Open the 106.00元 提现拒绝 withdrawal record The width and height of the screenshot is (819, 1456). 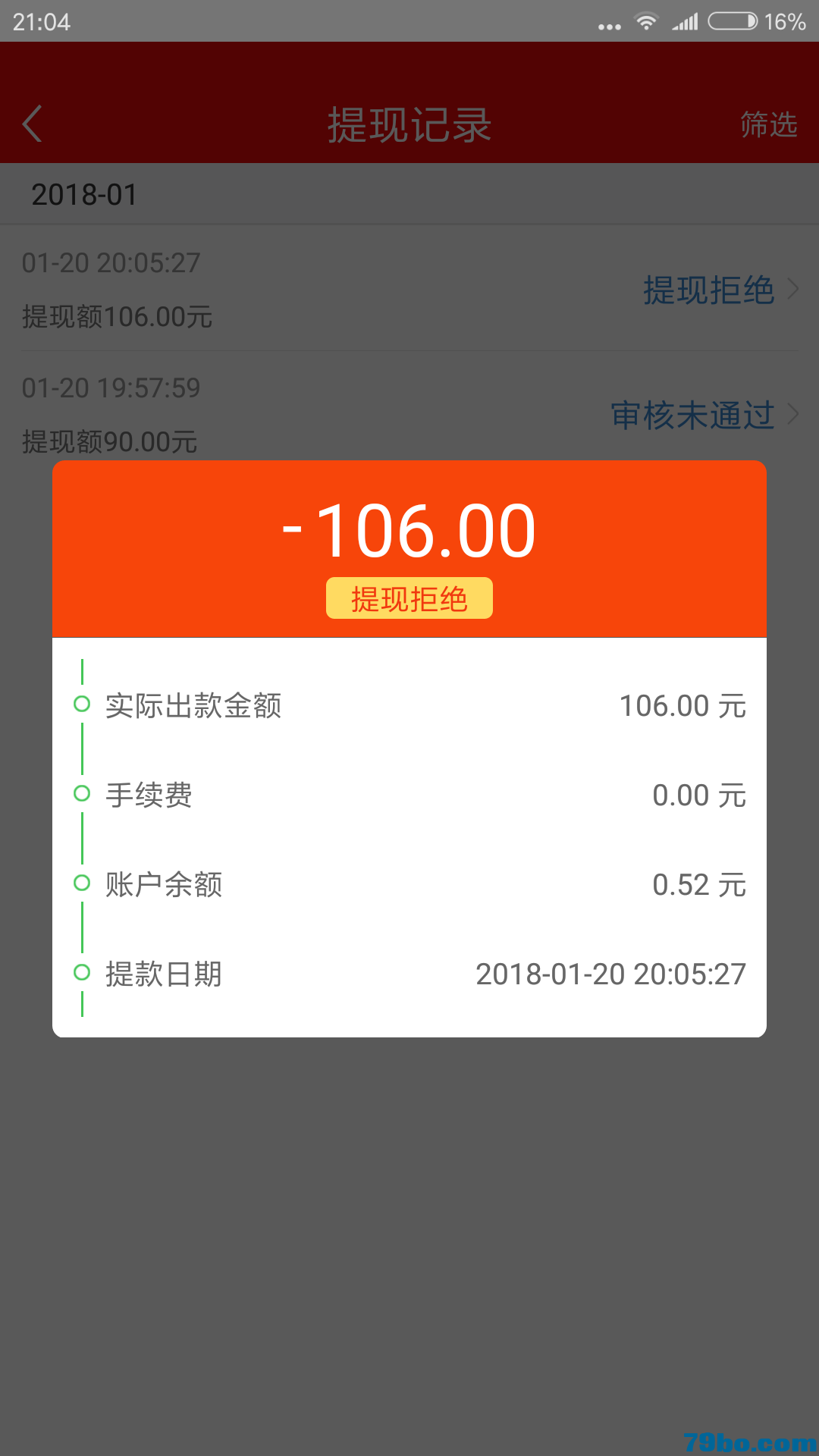point(409,289)
